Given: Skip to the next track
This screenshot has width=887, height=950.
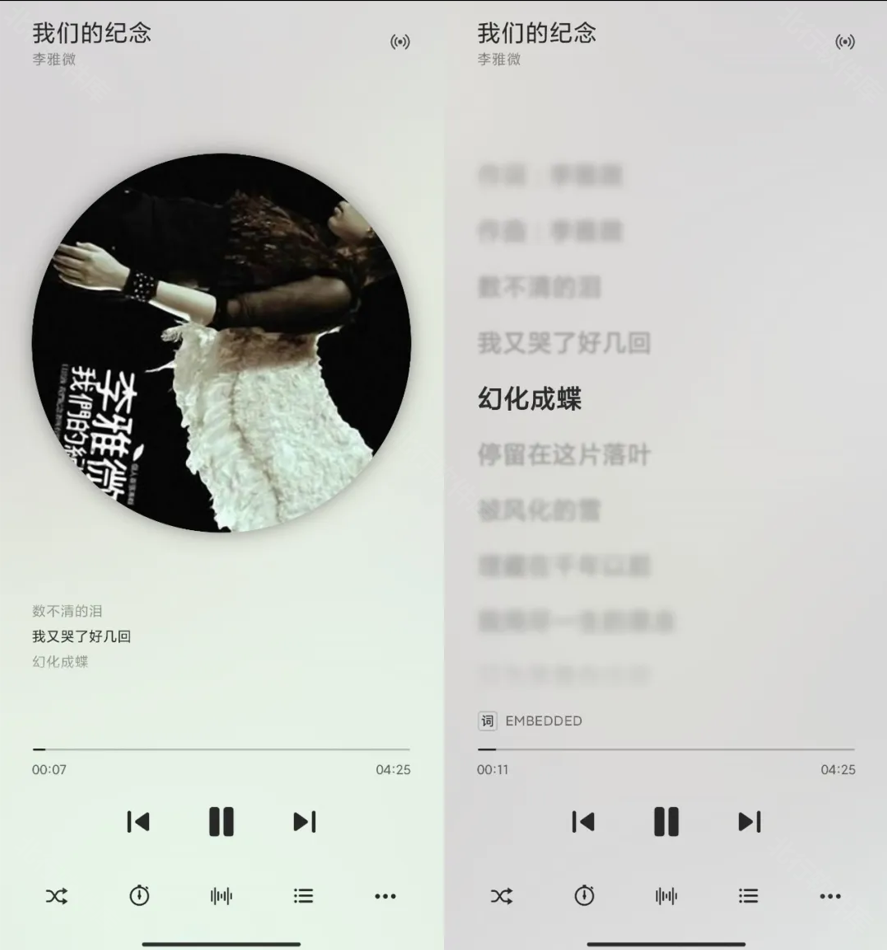Looking at the screenshot, I should 303,821.
